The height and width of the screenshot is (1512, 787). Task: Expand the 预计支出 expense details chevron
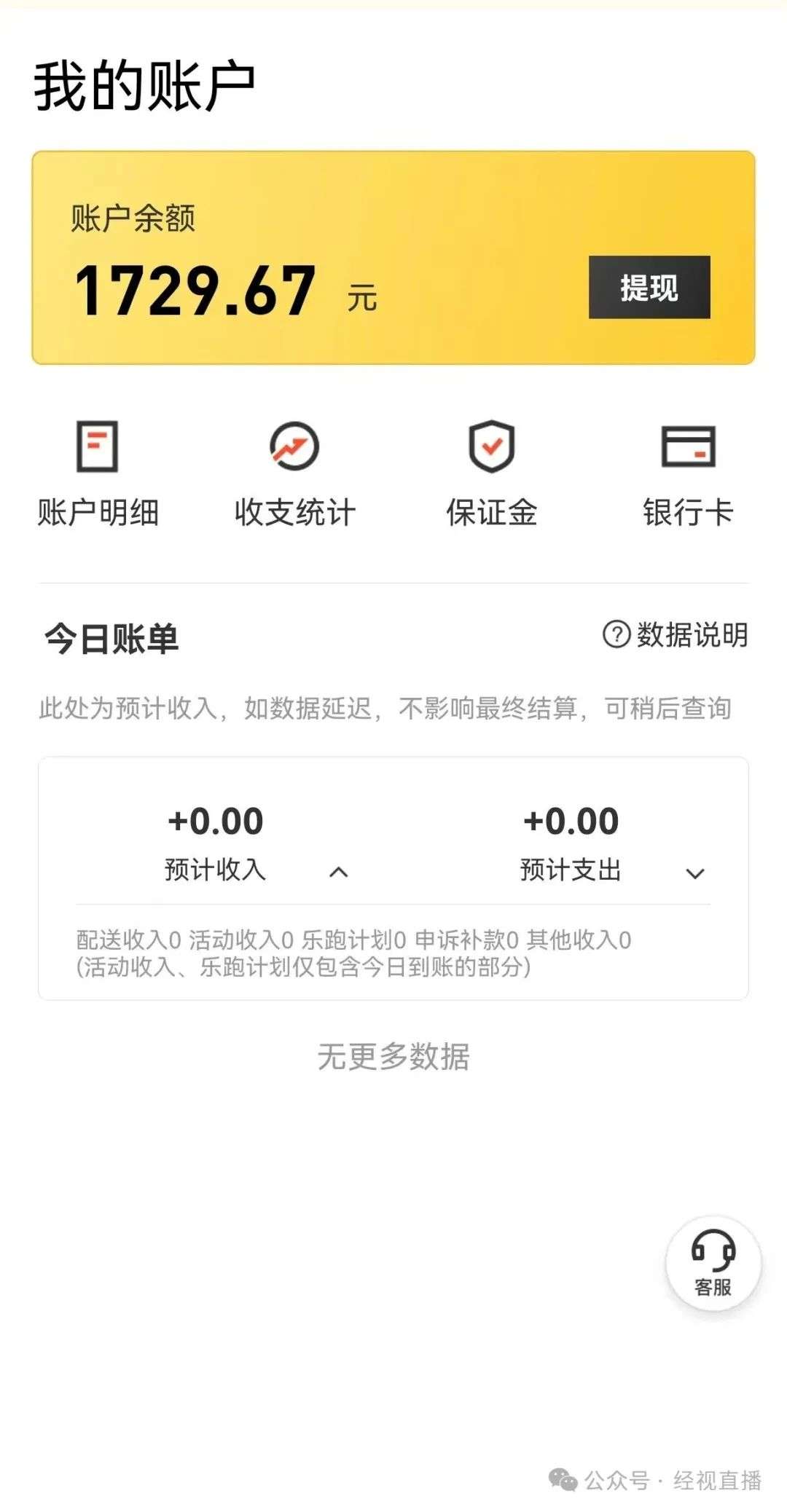pyautogui.click(x=696, y=871)
